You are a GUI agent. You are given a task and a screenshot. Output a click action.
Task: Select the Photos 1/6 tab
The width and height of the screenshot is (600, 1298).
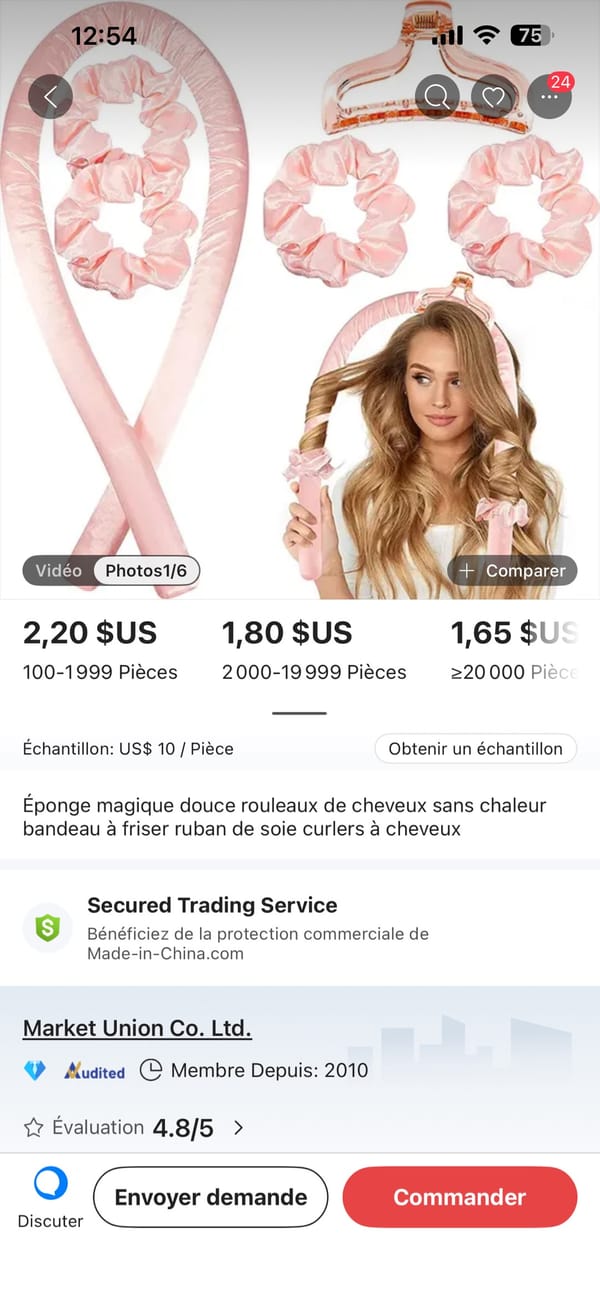pos(146,571)
